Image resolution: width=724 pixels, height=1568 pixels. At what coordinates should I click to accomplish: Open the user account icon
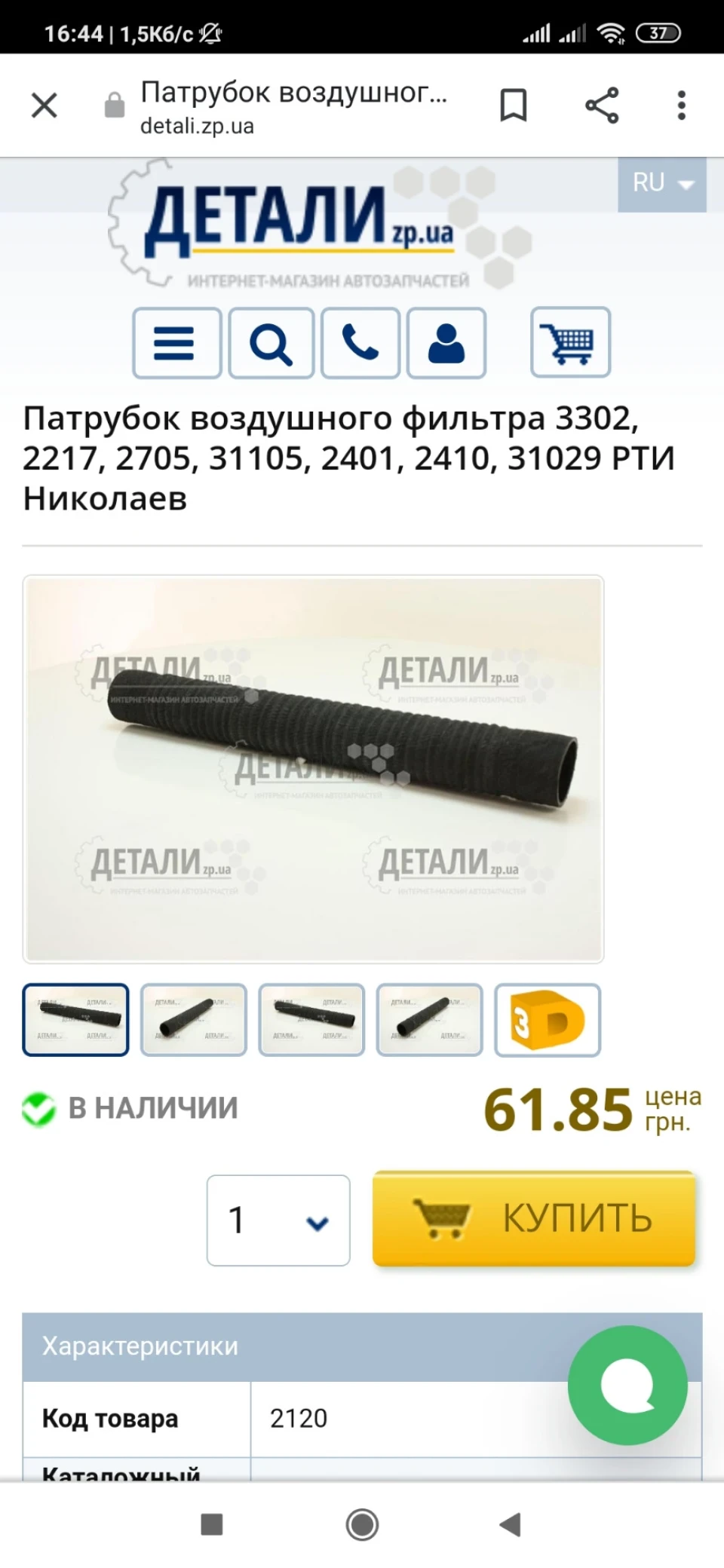(446, 343)
